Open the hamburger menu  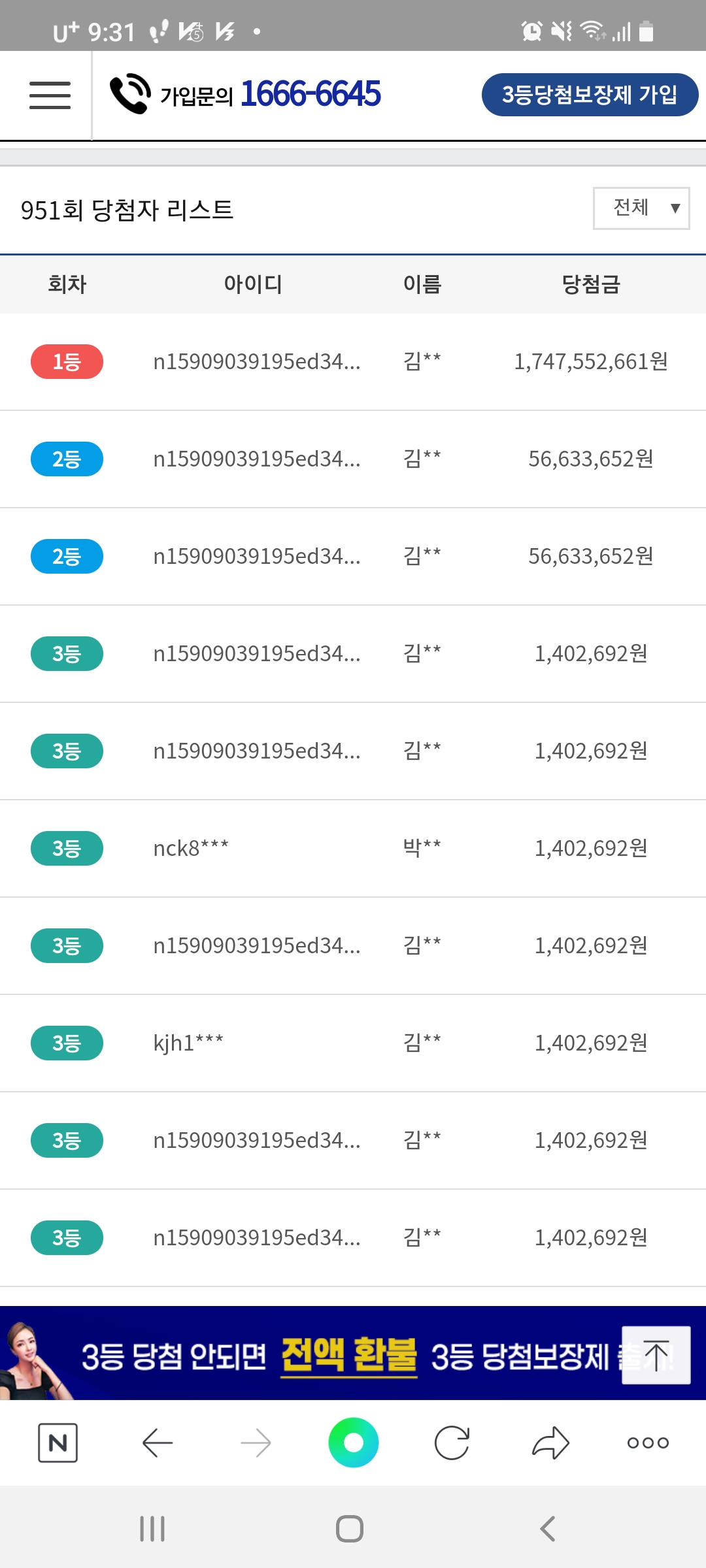pyautogui.click(x=50, y=95)
